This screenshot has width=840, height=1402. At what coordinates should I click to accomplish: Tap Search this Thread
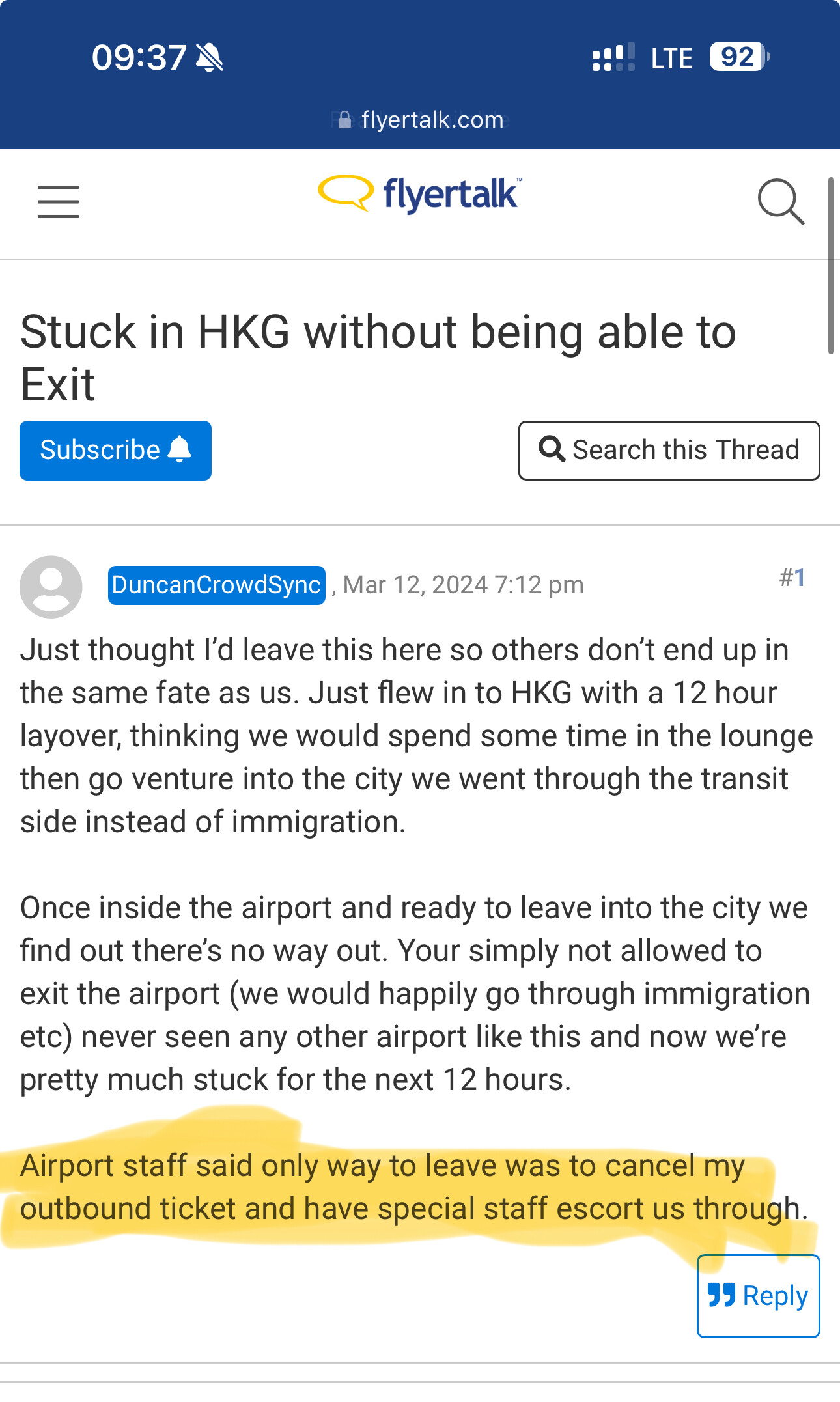pyautogui.click(x=669, y=451)
